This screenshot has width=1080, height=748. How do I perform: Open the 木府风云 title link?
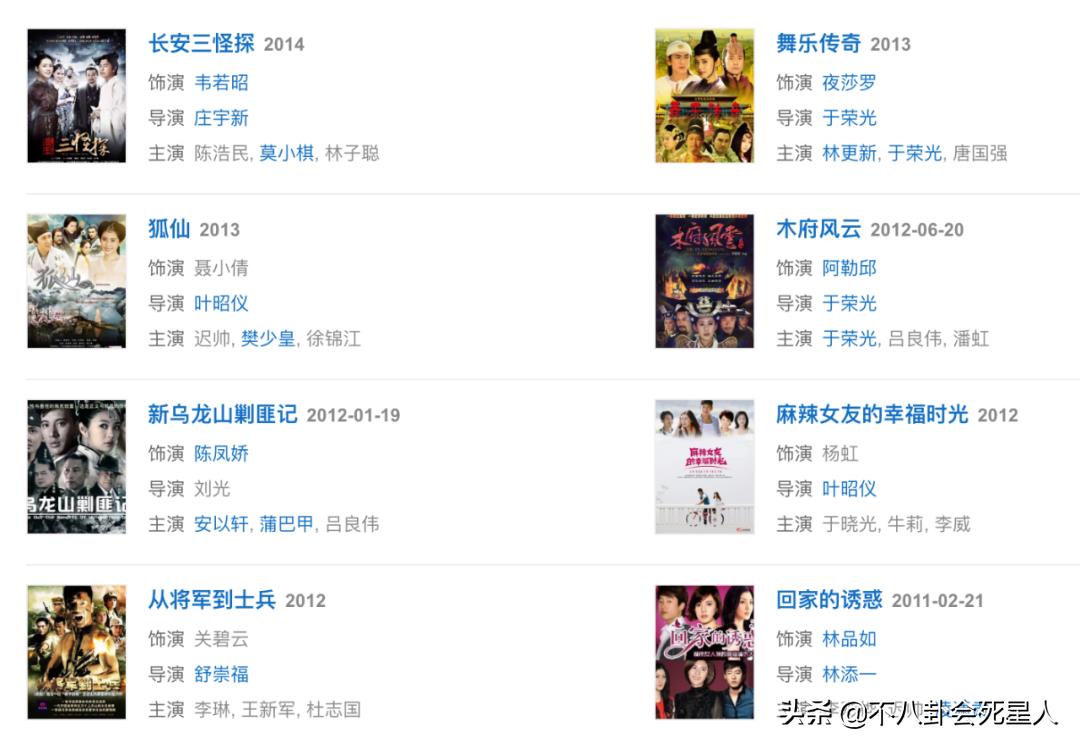click(x=818, y=229)
